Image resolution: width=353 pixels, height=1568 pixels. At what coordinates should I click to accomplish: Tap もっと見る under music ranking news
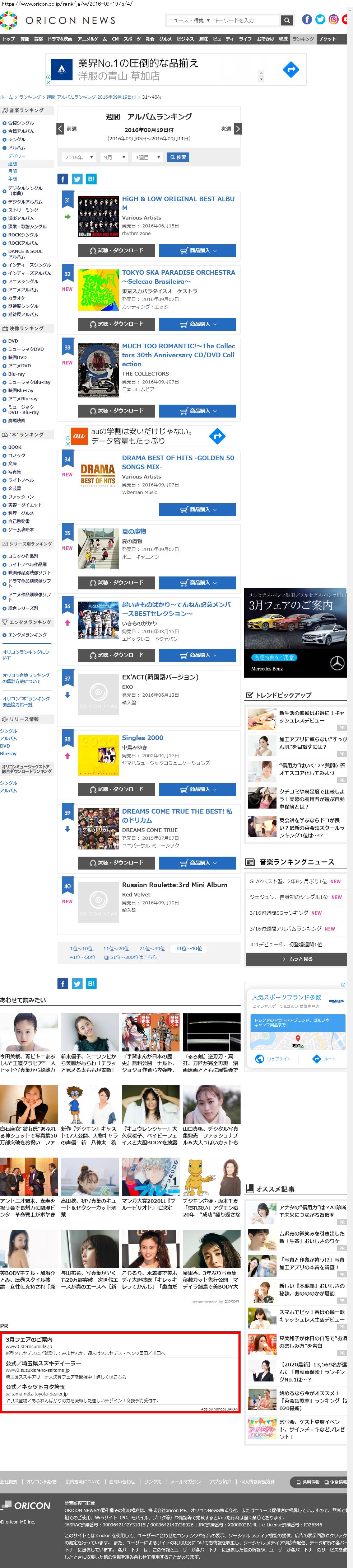pyautogui.click(x=296, y=959)
